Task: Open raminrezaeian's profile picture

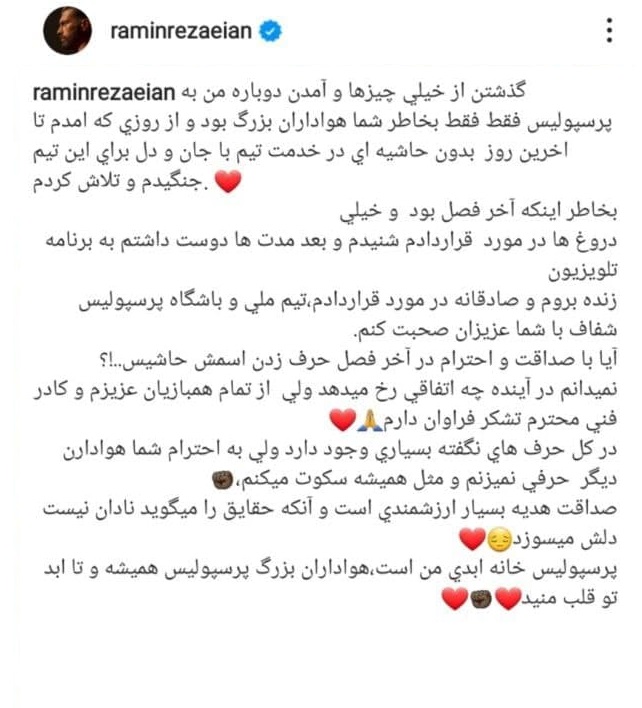Action: (69, 33)
